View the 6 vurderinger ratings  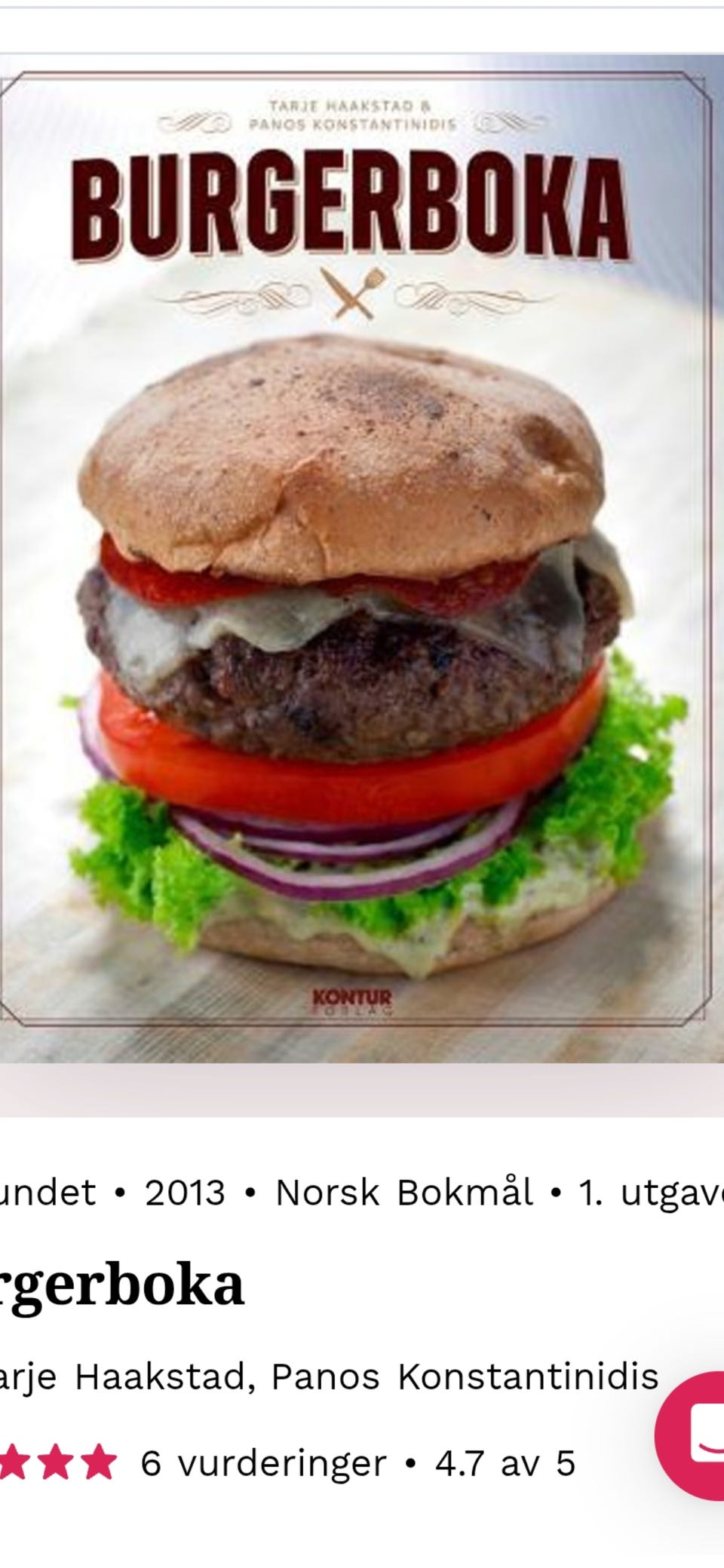click(262, 1463)
